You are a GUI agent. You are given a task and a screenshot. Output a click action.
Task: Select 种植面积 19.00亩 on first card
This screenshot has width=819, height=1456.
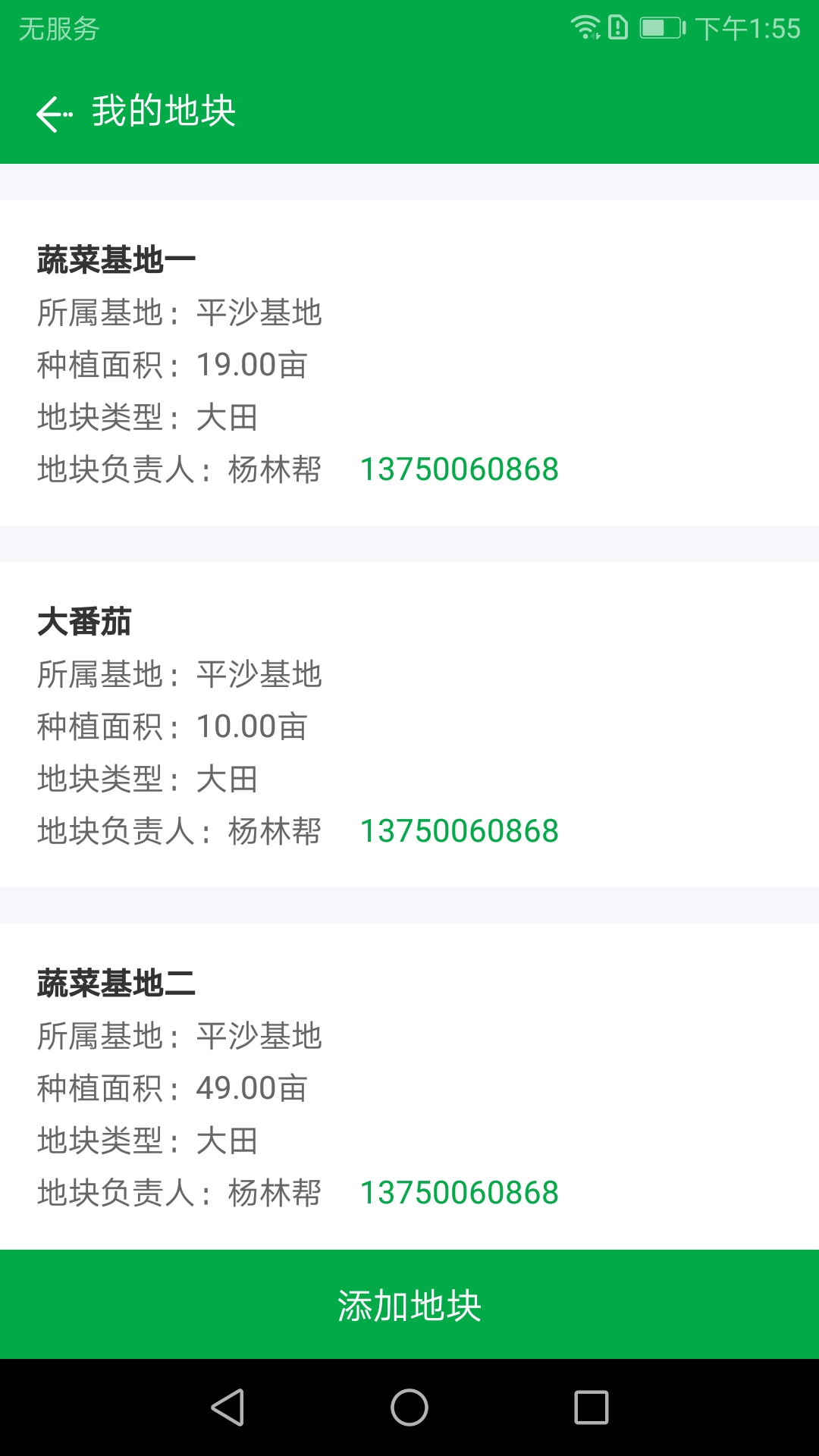pos(173,364)
